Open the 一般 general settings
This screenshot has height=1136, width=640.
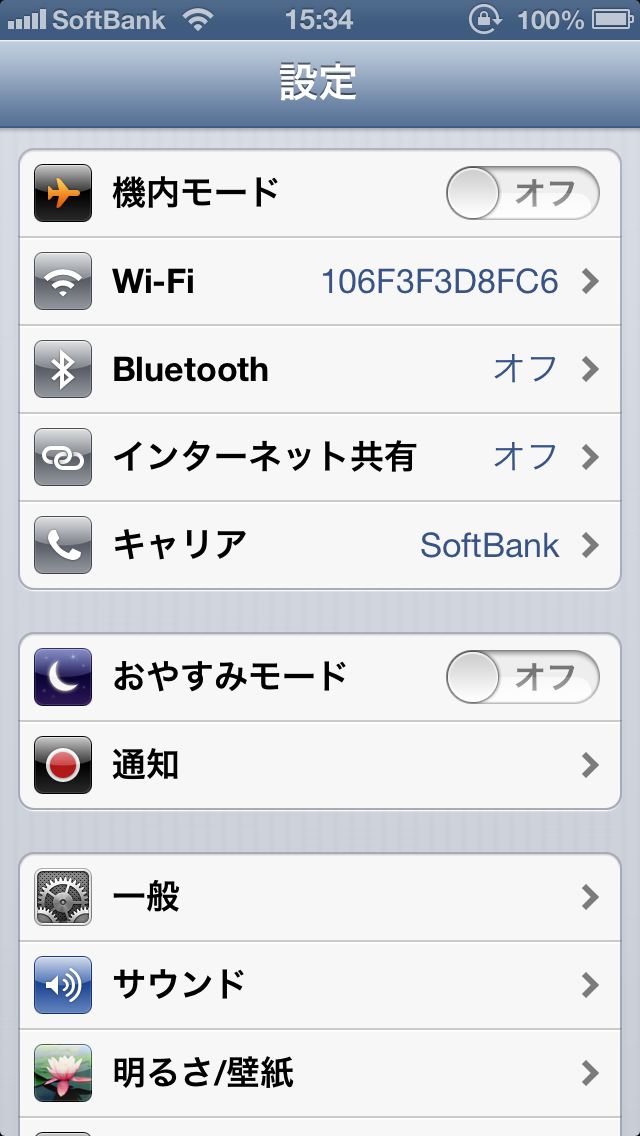click(x=320, y=898)
